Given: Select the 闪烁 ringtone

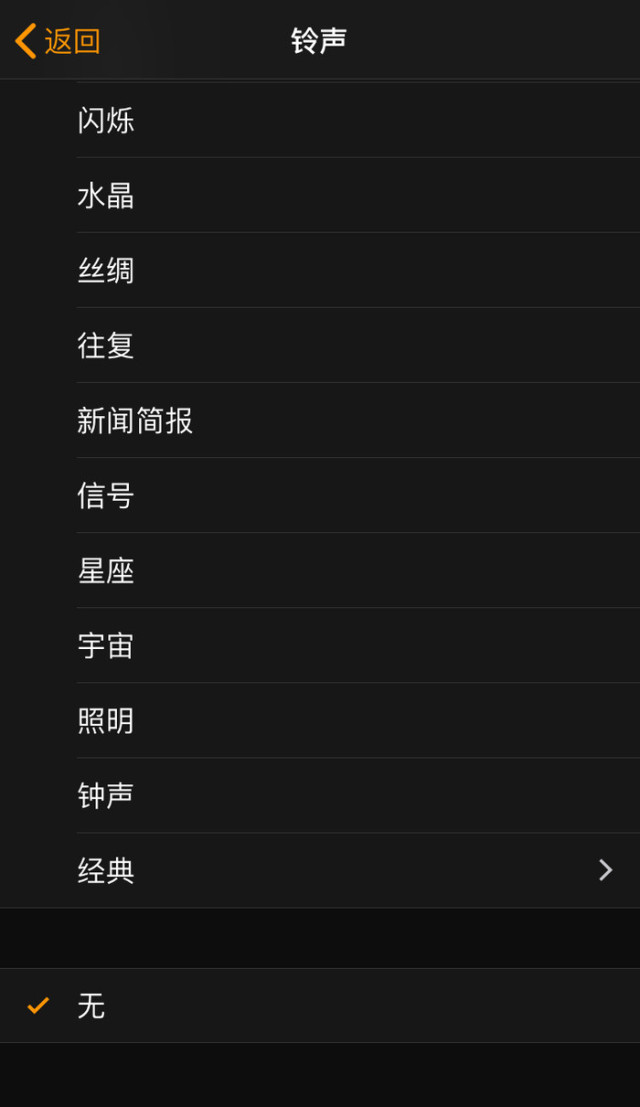Looking at the screenshot, I should pos(106,121).
